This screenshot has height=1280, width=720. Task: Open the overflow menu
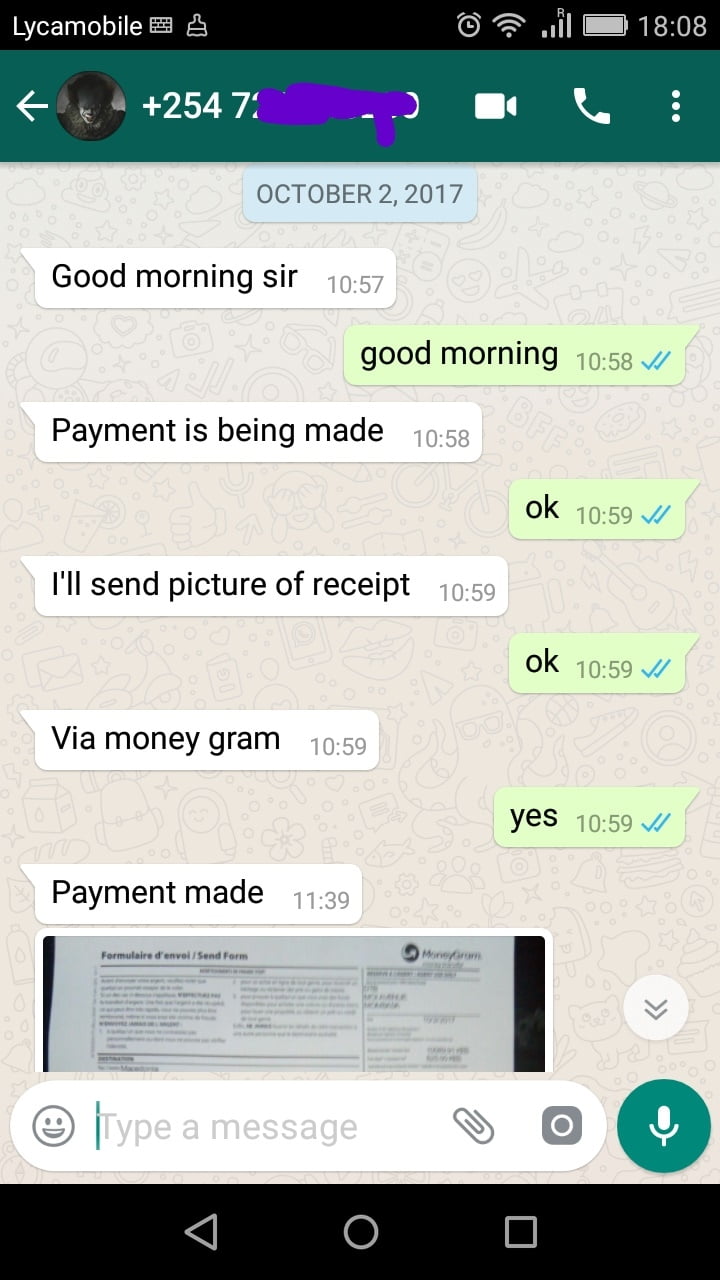[676, 106]
